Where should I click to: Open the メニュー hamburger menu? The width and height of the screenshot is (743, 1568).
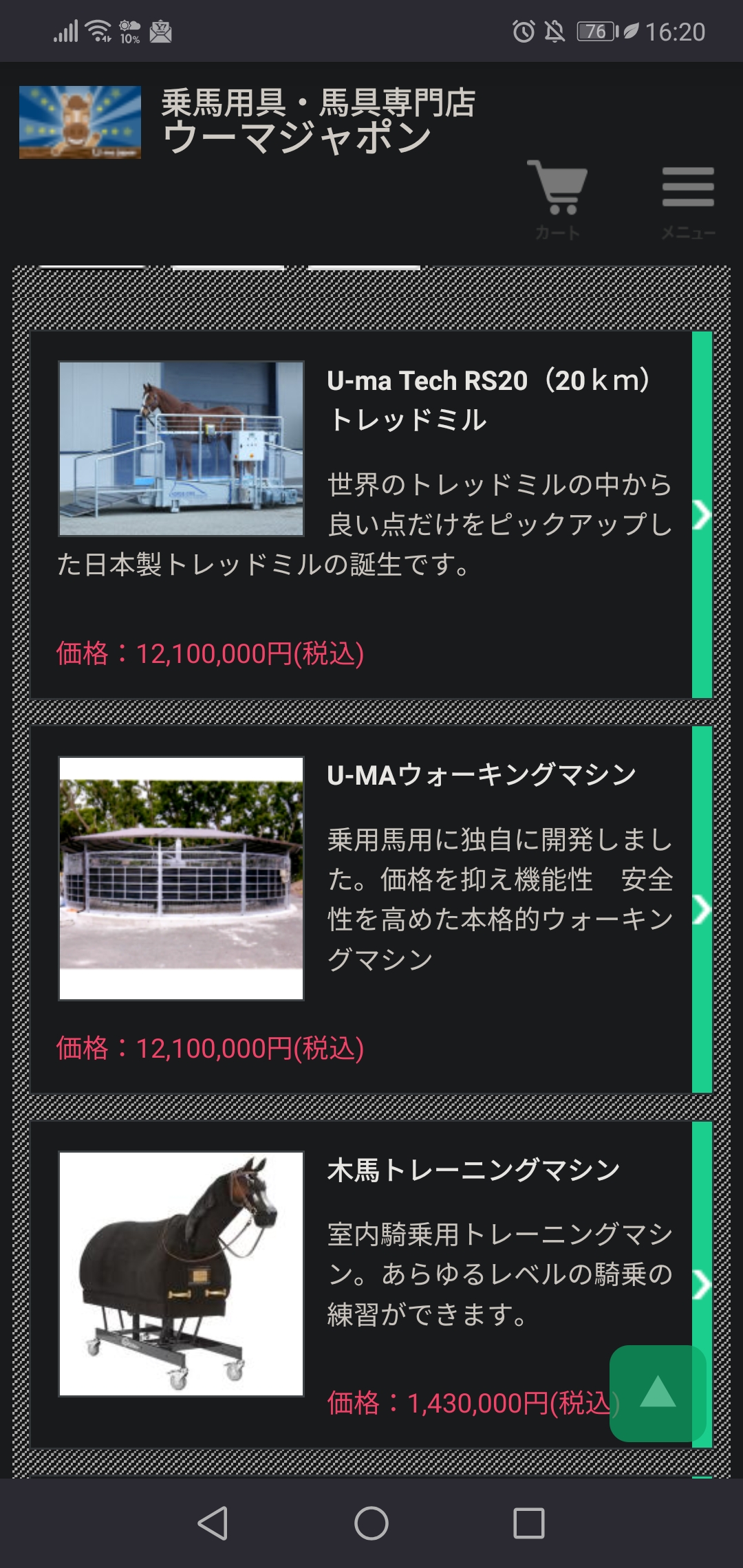(x=688, y=199)
